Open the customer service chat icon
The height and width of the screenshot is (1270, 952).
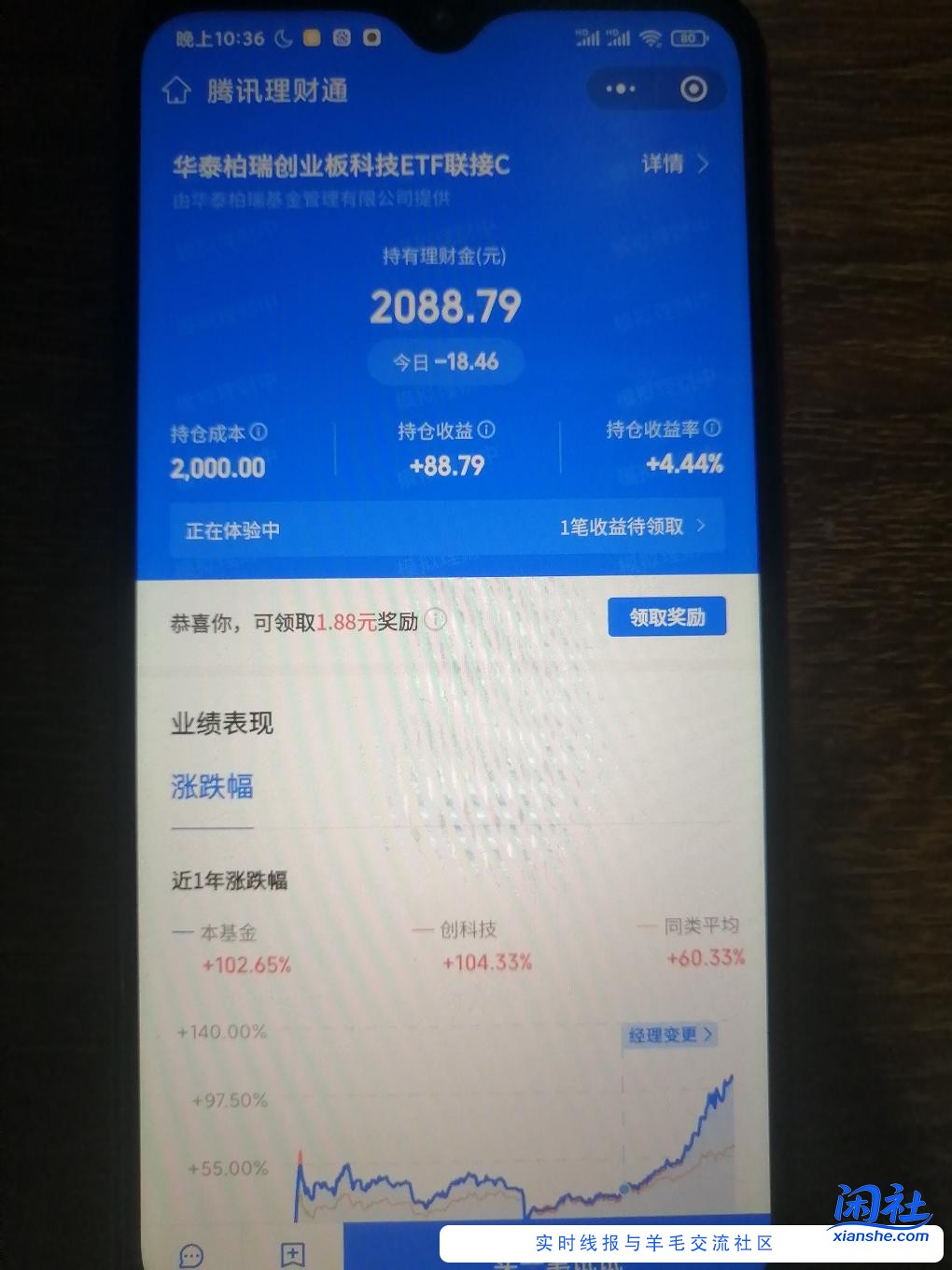click(x=191, y=1254)
